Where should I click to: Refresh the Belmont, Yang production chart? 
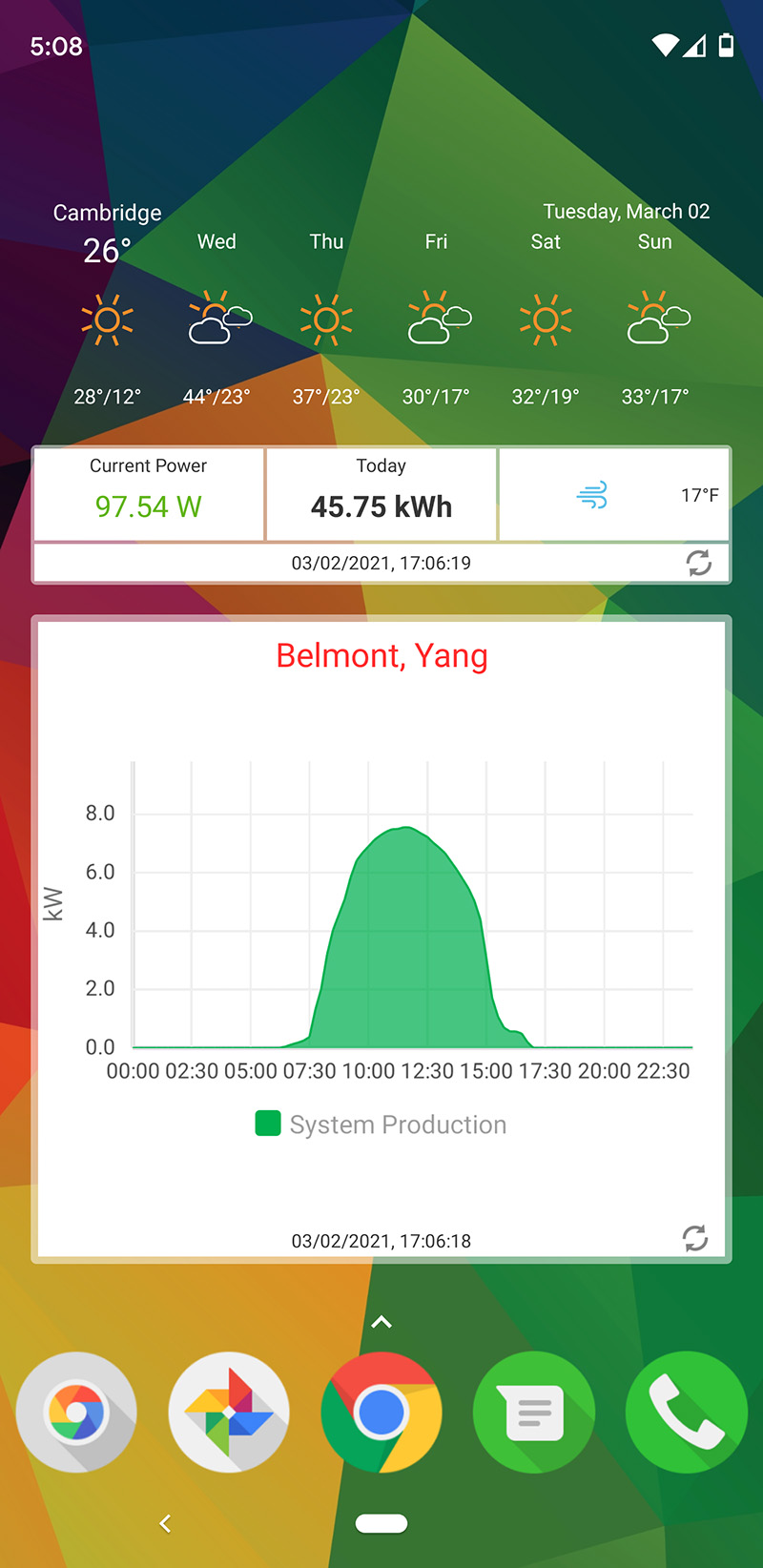(x=695, y=1238)
